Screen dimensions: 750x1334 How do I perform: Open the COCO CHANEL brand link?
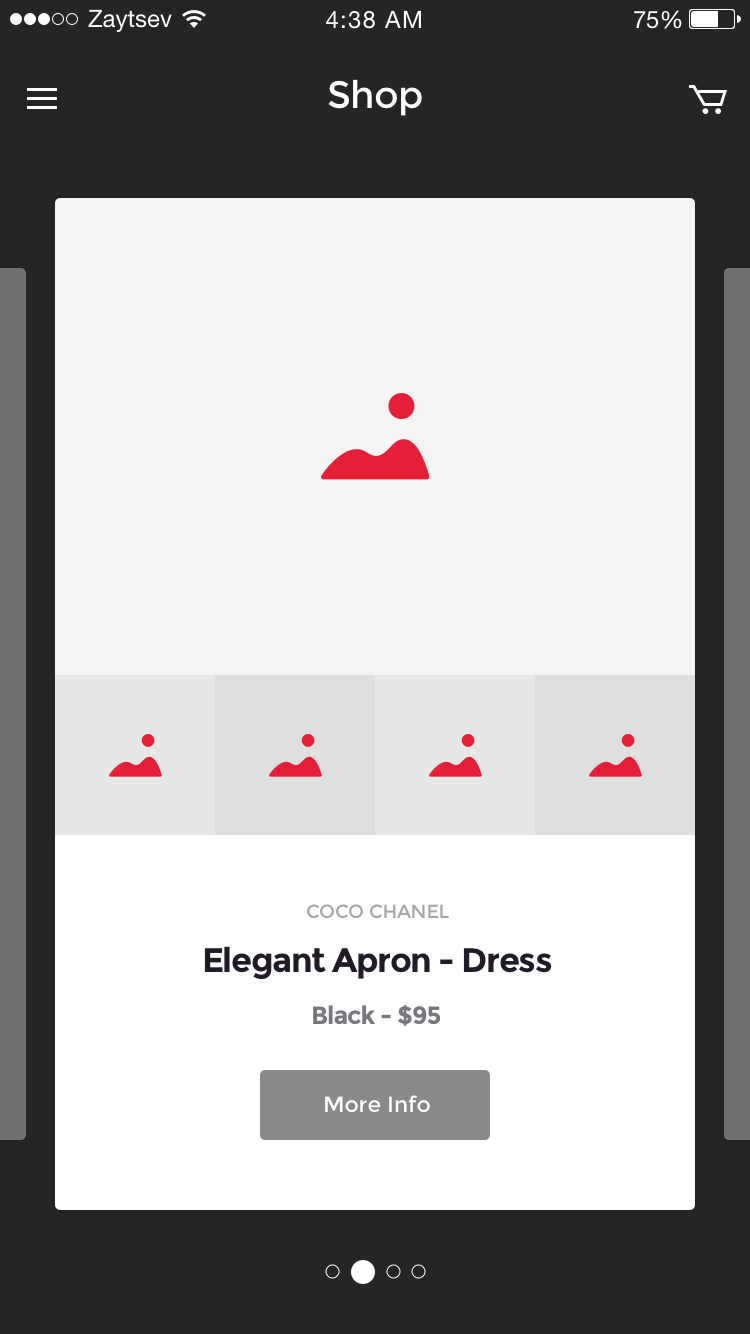pyautogui.click(x=377, y=911)
